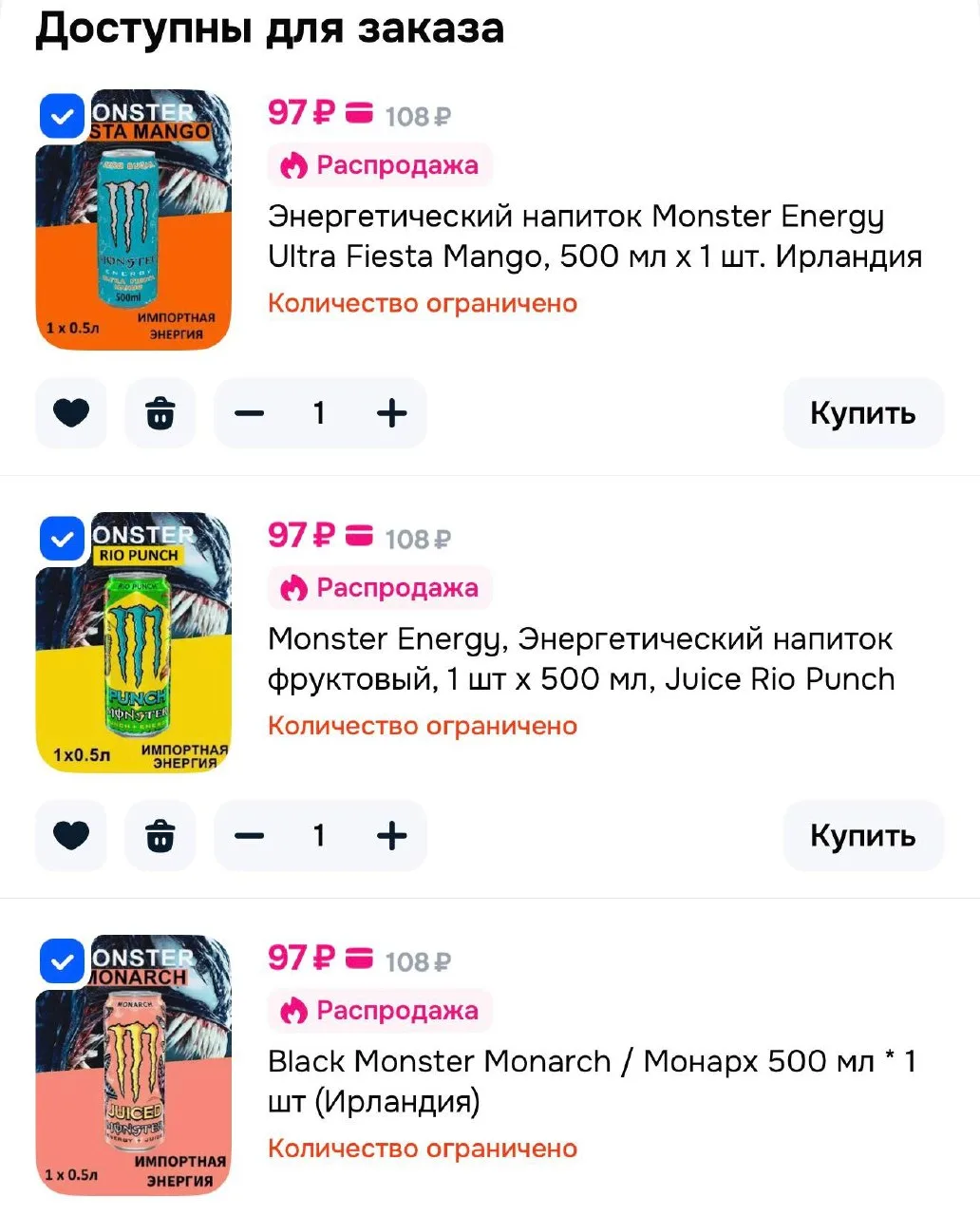Tap Купить for Ultra Fiesta Mango
The image size is (980, 1216).
(x=863, y=413)
